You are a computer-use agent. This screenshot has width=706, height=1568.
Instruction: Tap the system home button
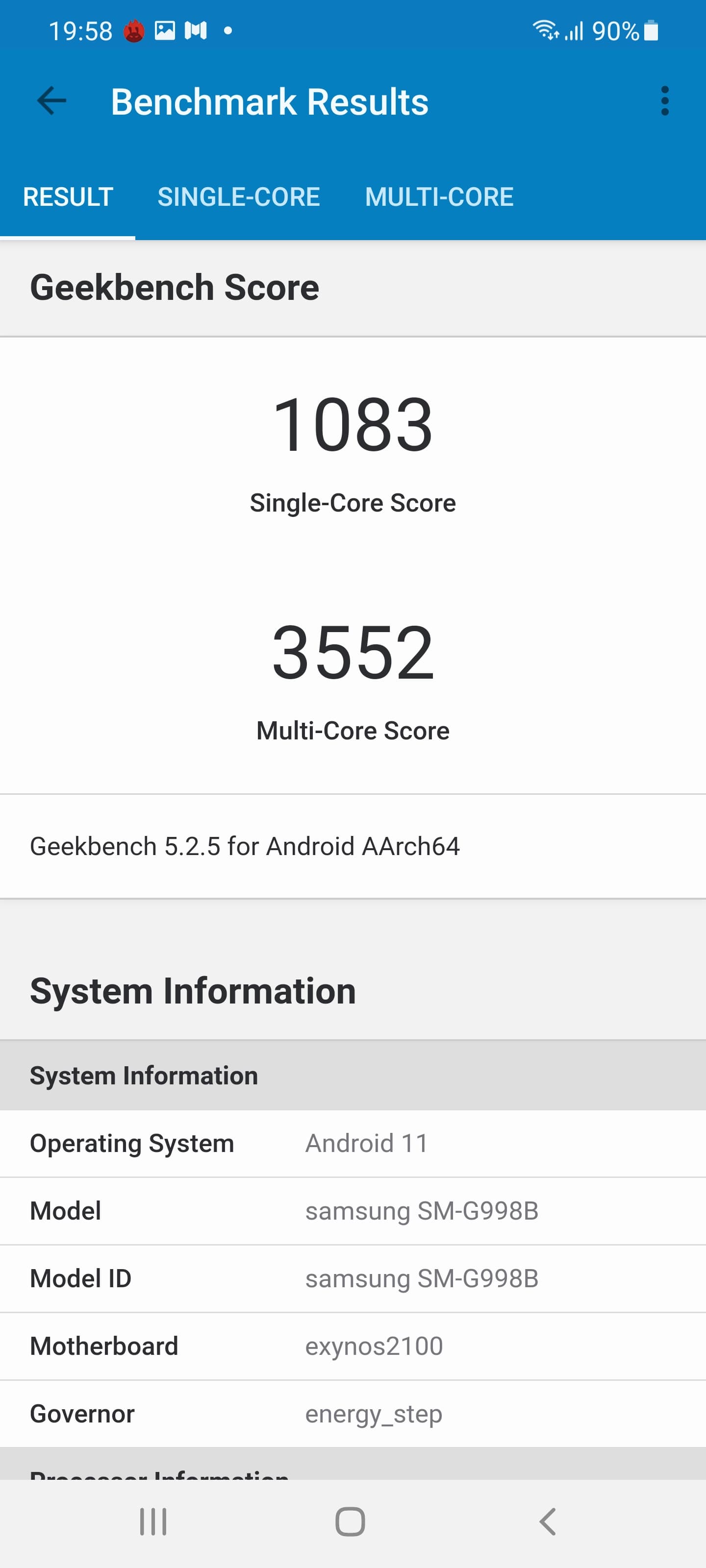pyautogui.click(x=350, y=1522)
